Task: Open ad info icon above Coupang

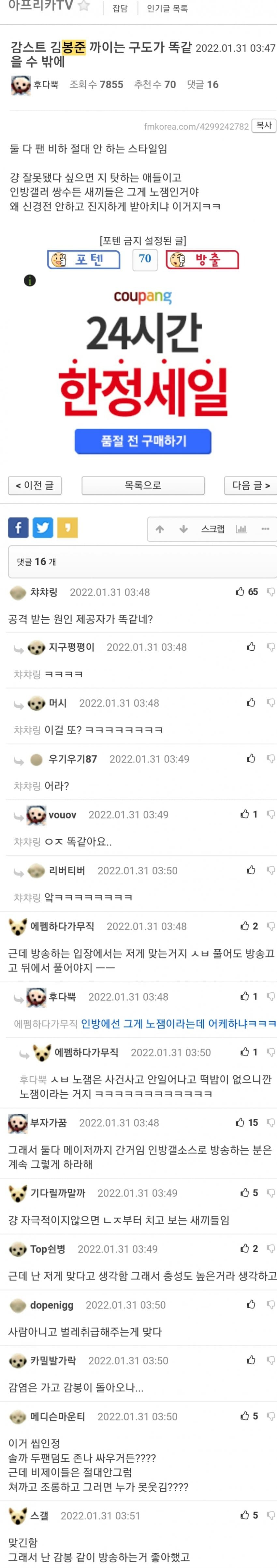Action: click(x=30, y=281)
